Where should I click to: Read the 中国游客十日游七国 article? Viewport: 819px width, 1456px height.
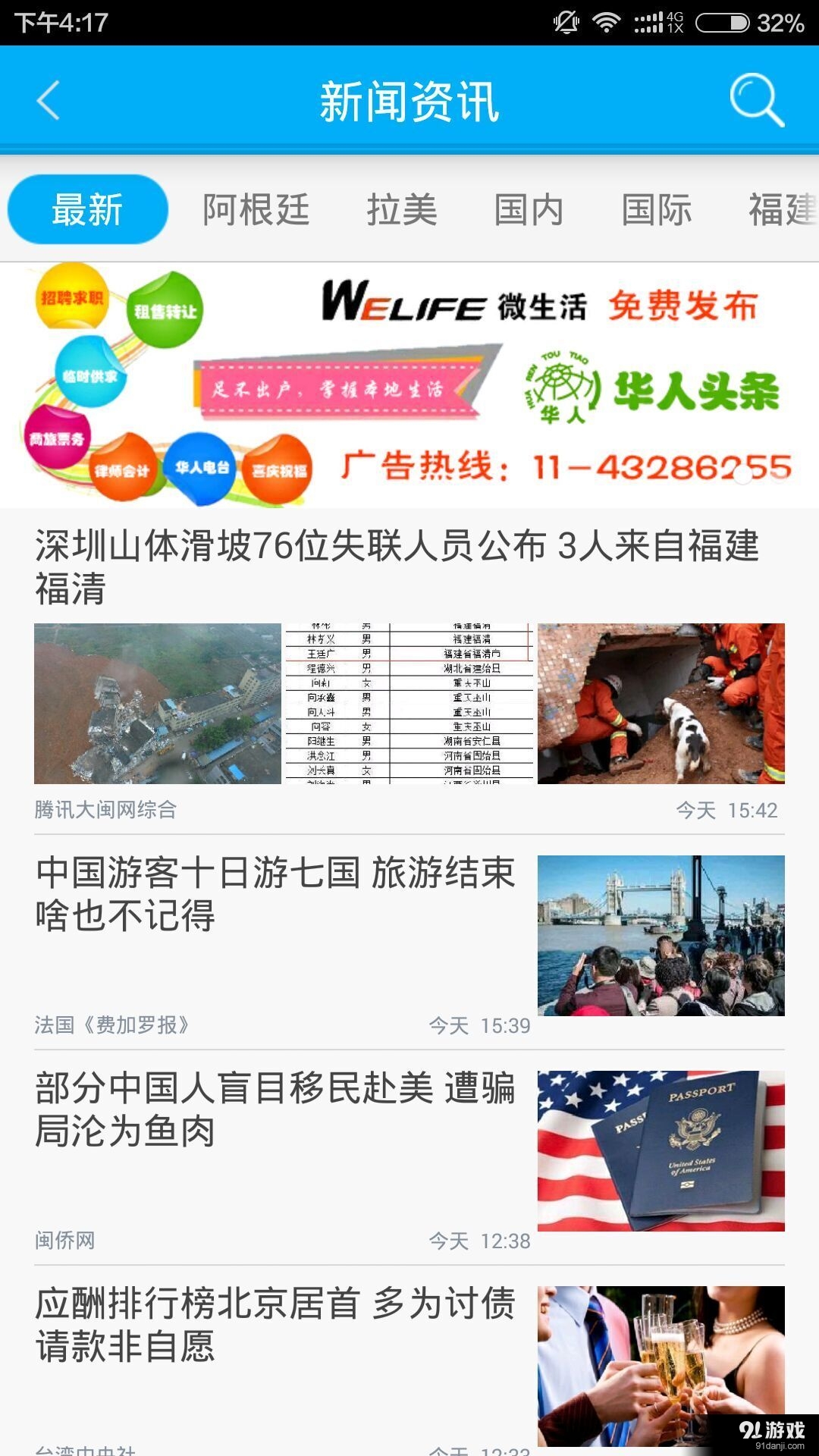273,895
